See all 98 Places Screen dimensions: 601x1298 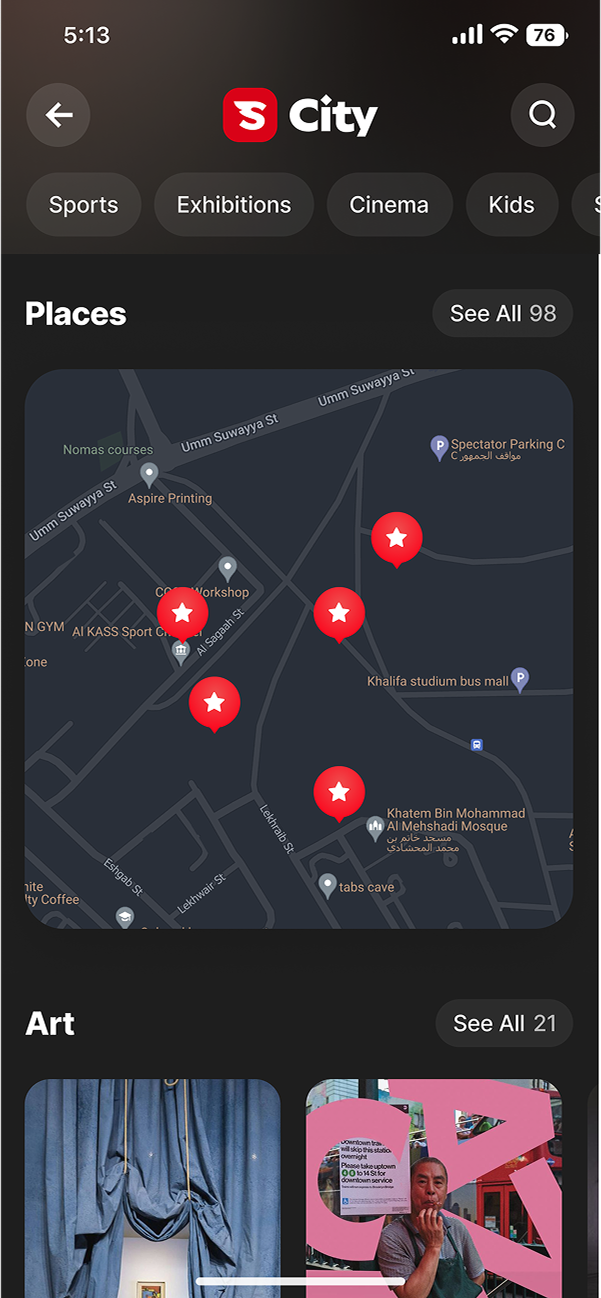pyautogui.click(x=502, y=314)
